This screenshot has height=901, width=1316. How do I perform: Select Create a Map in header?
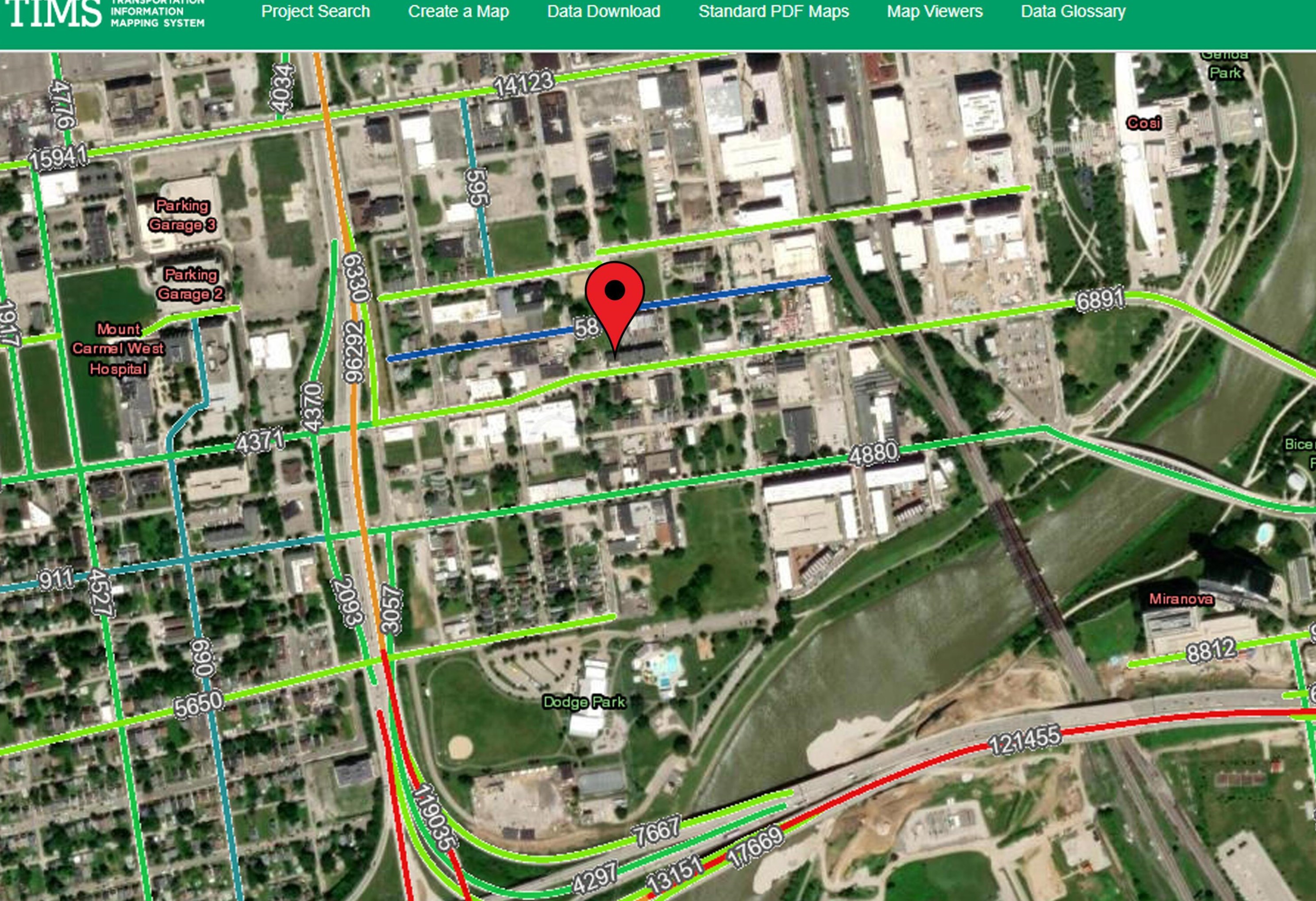(x=458, y=12)
